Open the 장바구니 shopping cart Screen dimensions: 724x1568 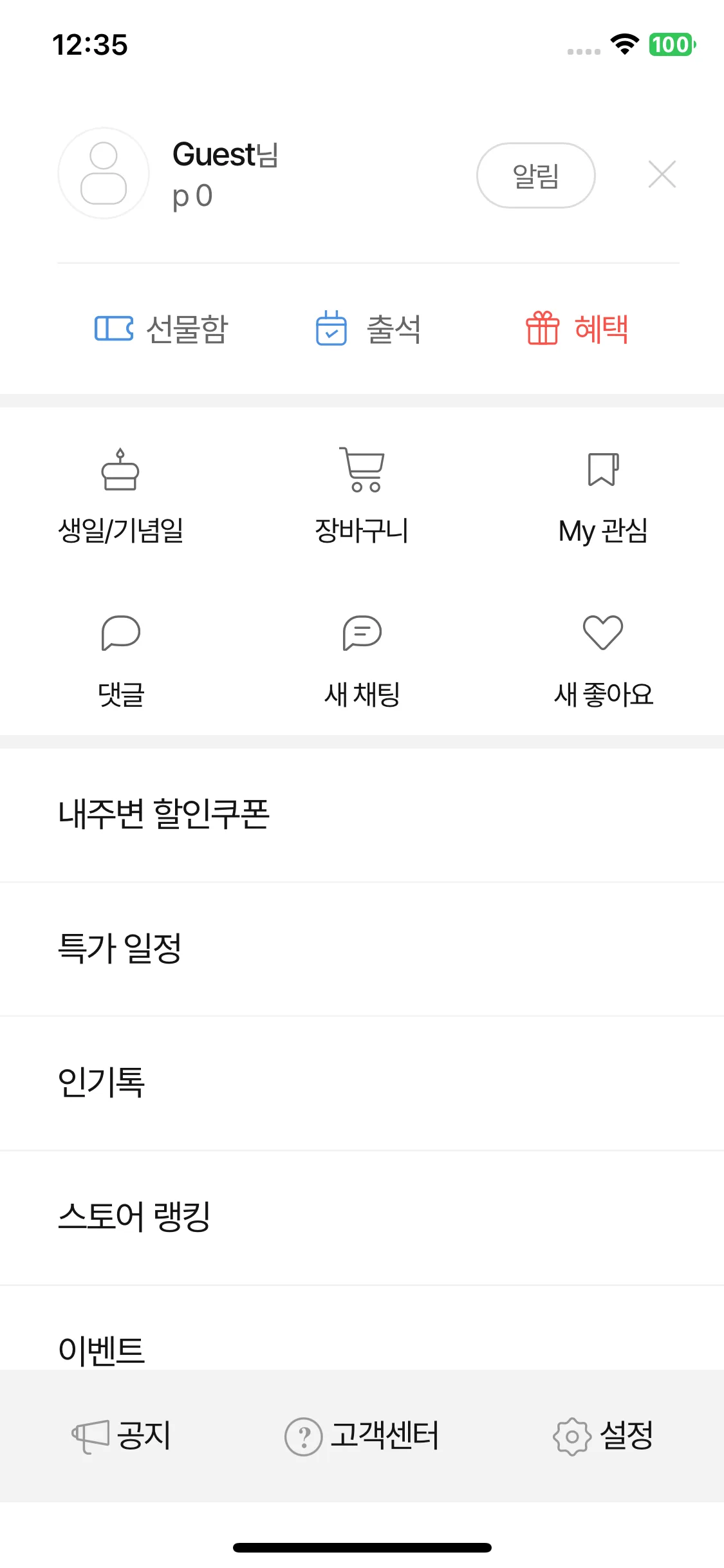pyautogui.click(x=362, y=496)
